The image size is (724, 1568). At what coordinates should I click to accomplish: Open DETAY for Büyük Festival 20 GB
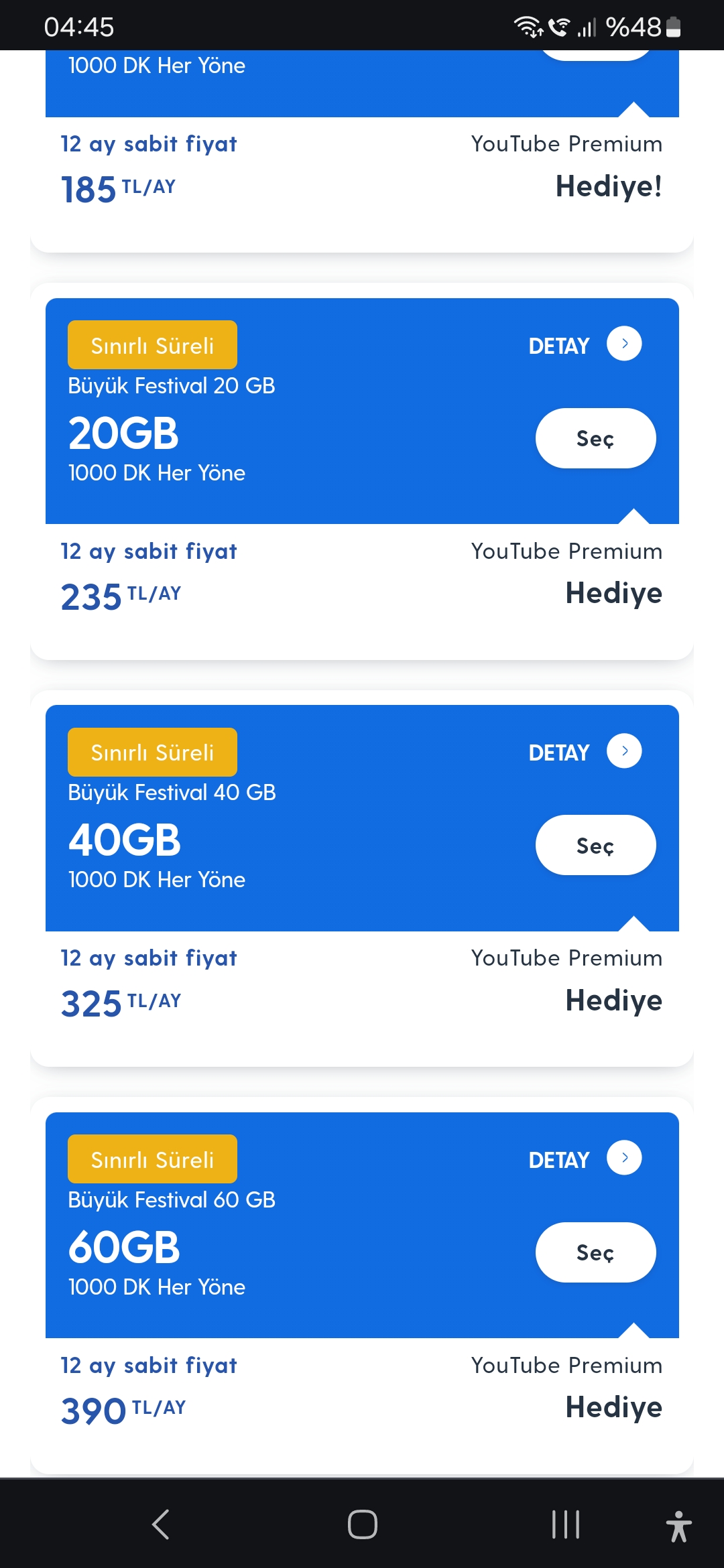pos(585,344)
